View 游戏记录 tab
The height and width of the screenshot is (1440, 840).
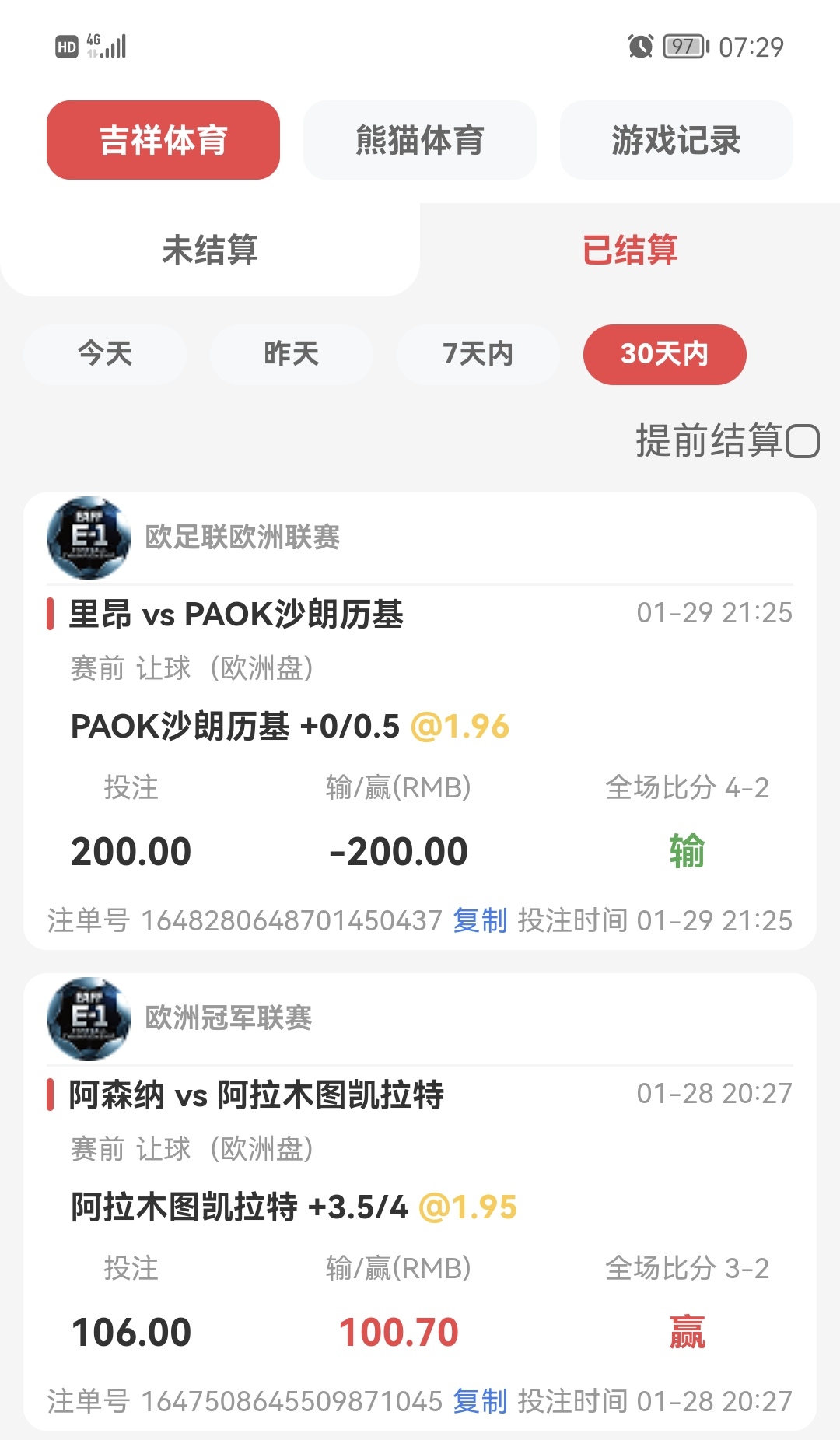pos(676,140)
